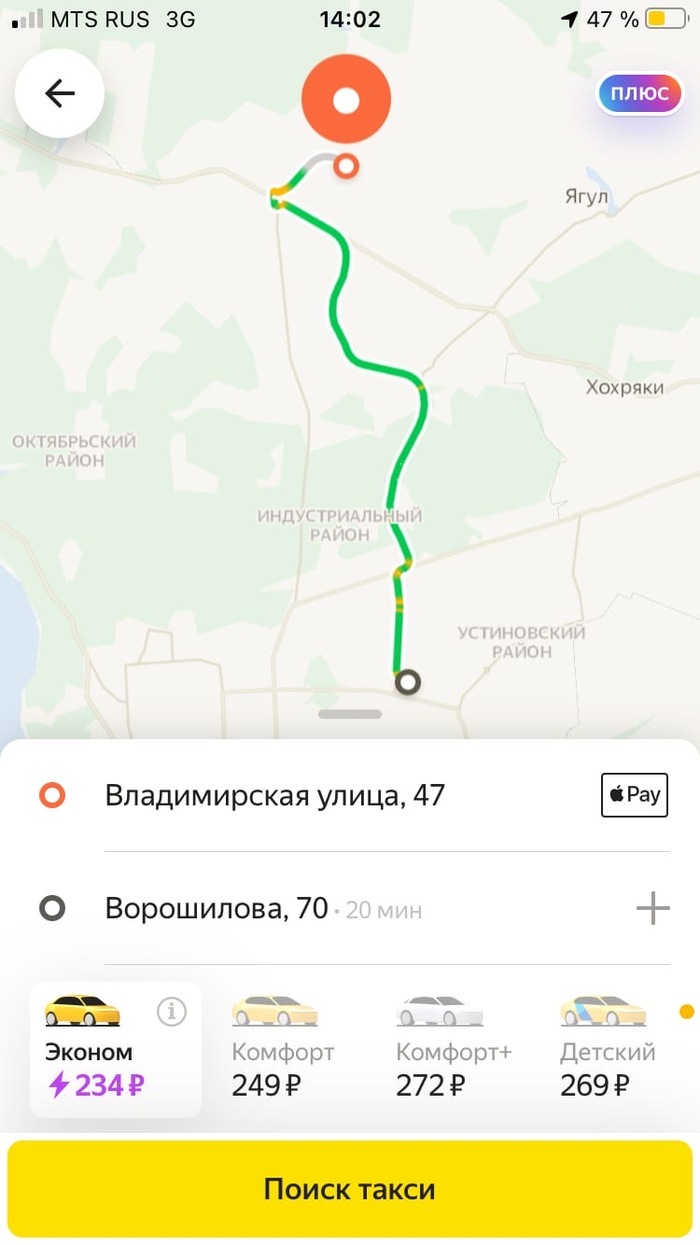Image resolution: width=700 pixels, height=1245 pixels.
Task: View Эконом tariff info
Action: pyautogui.click(x=172, y=1012)
